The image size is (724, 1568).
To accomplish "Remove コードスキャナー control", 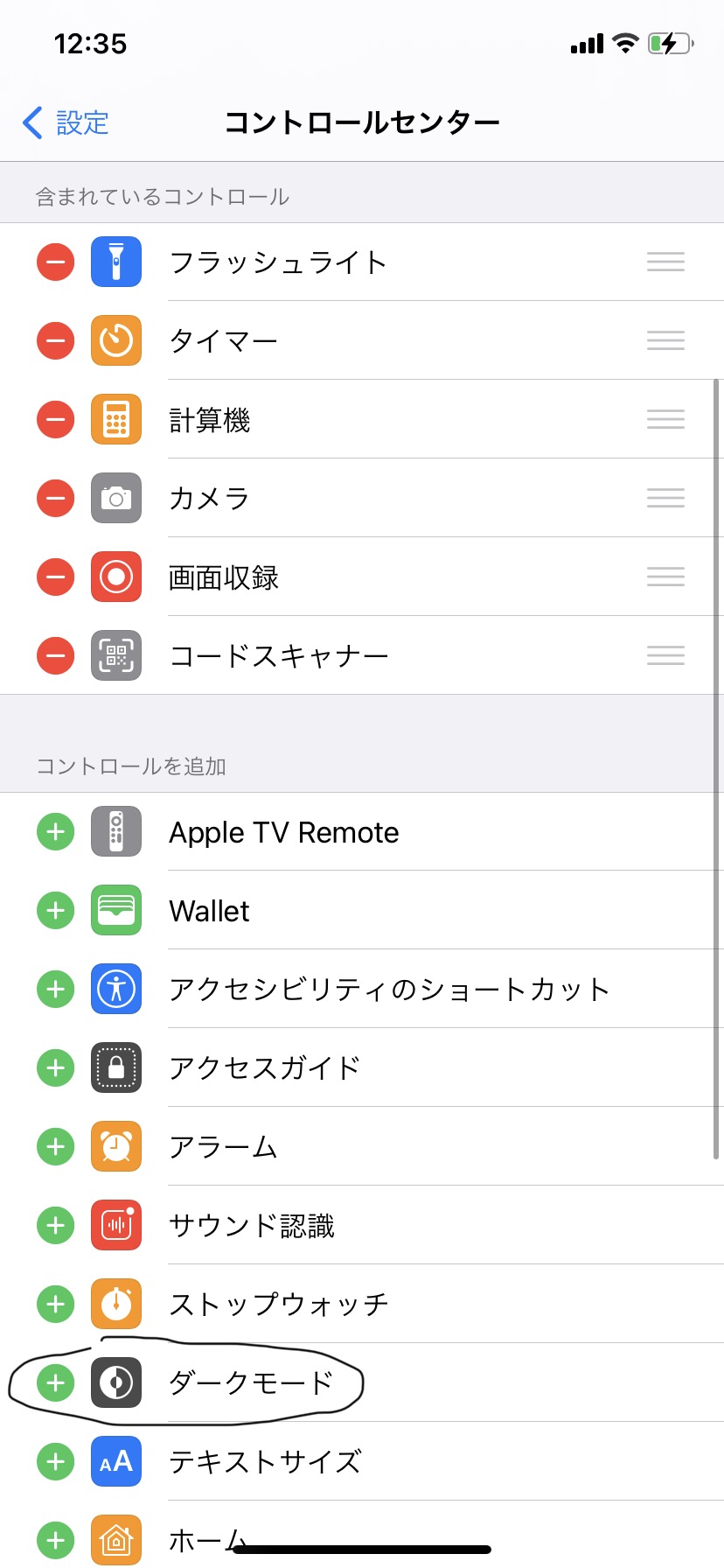I will pyautogui.click(x=55, y=655).
